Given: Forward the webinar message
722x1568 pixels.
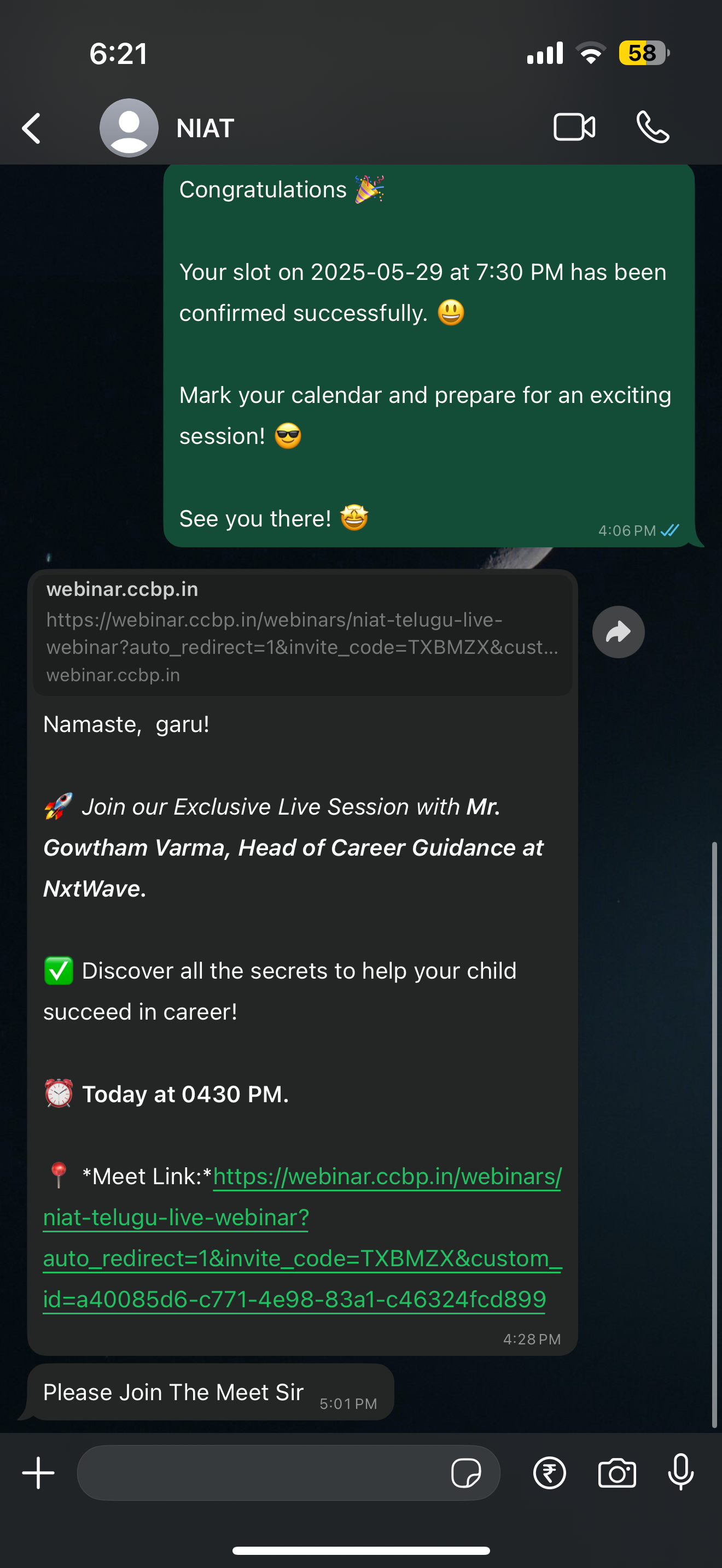Looking at the screenshot, I should tap(618, 633).
